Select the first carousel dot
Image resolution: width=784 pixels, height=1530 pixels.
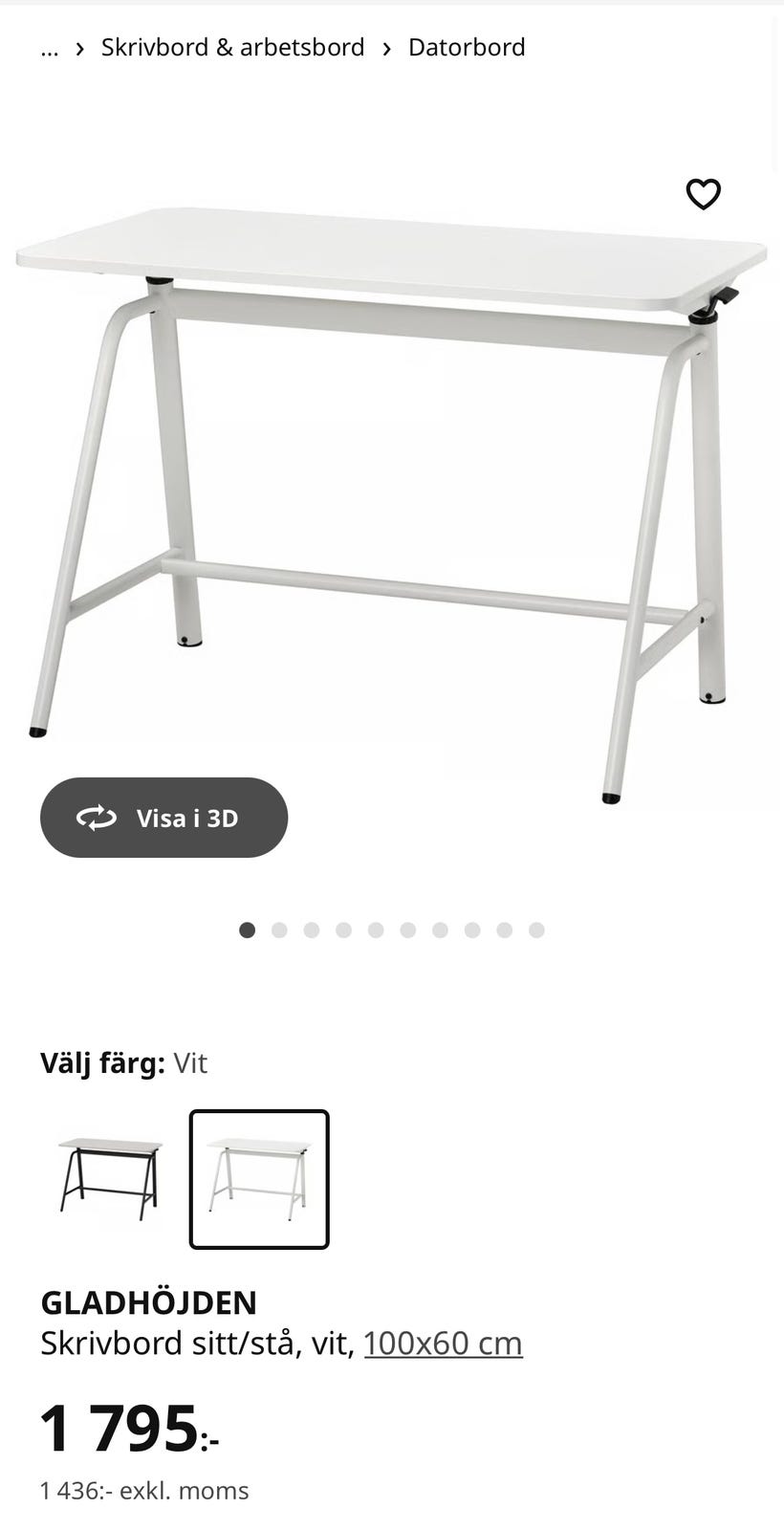(x=247, y=929)
